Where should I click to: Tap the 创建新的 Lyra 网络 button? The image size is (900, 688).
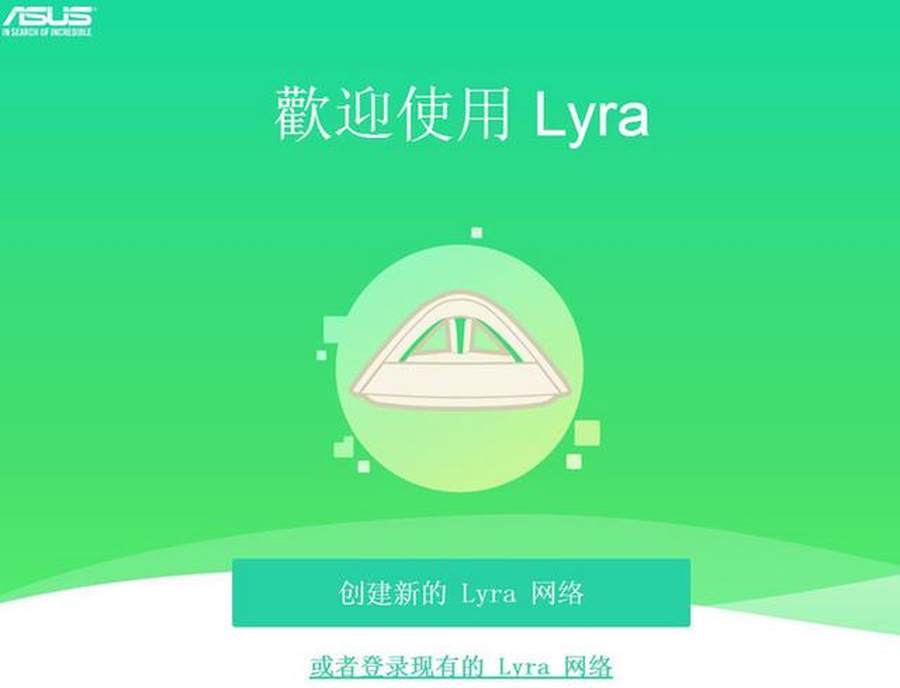461,593
